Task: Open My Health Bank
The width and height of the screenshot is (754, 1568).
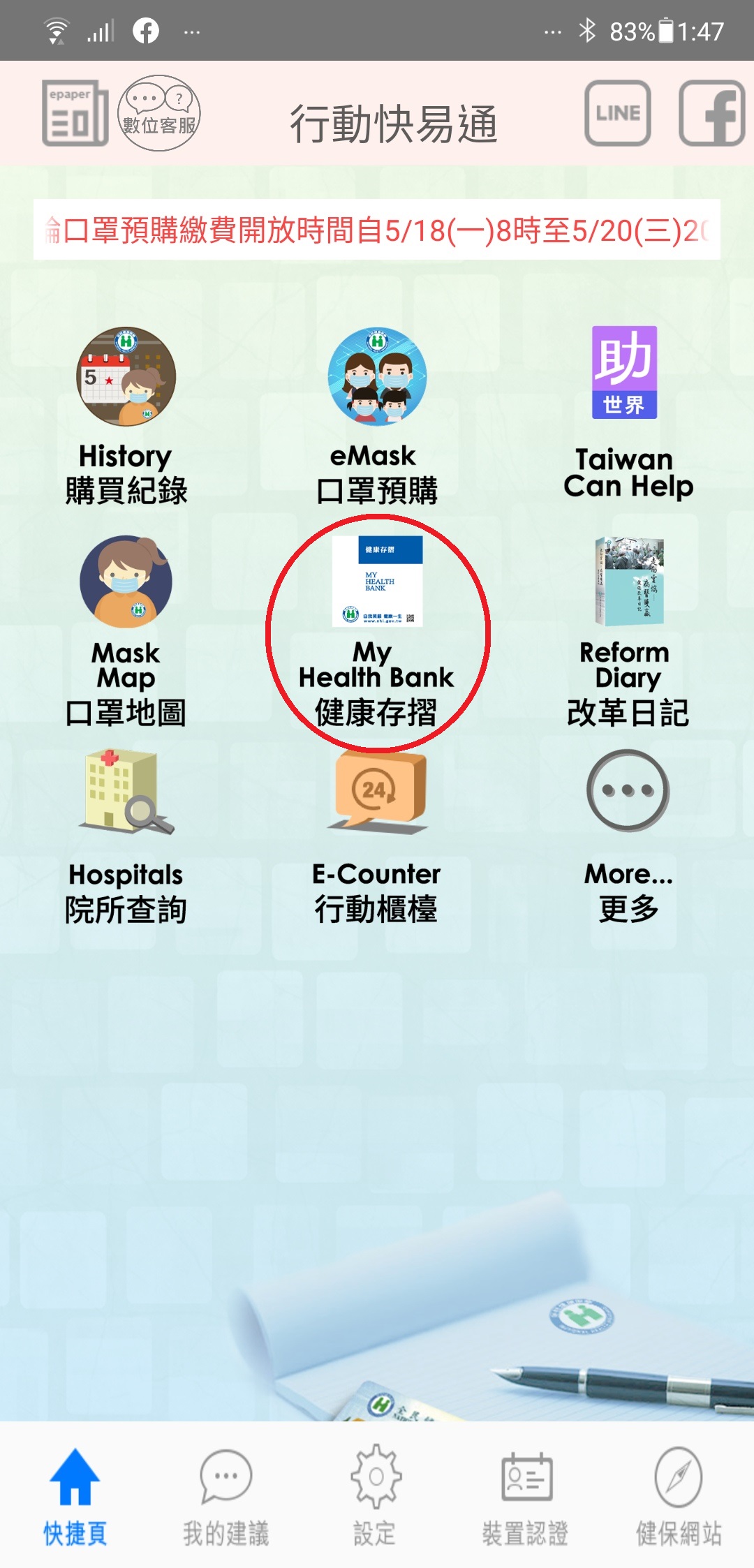Action: coord(377,628)
